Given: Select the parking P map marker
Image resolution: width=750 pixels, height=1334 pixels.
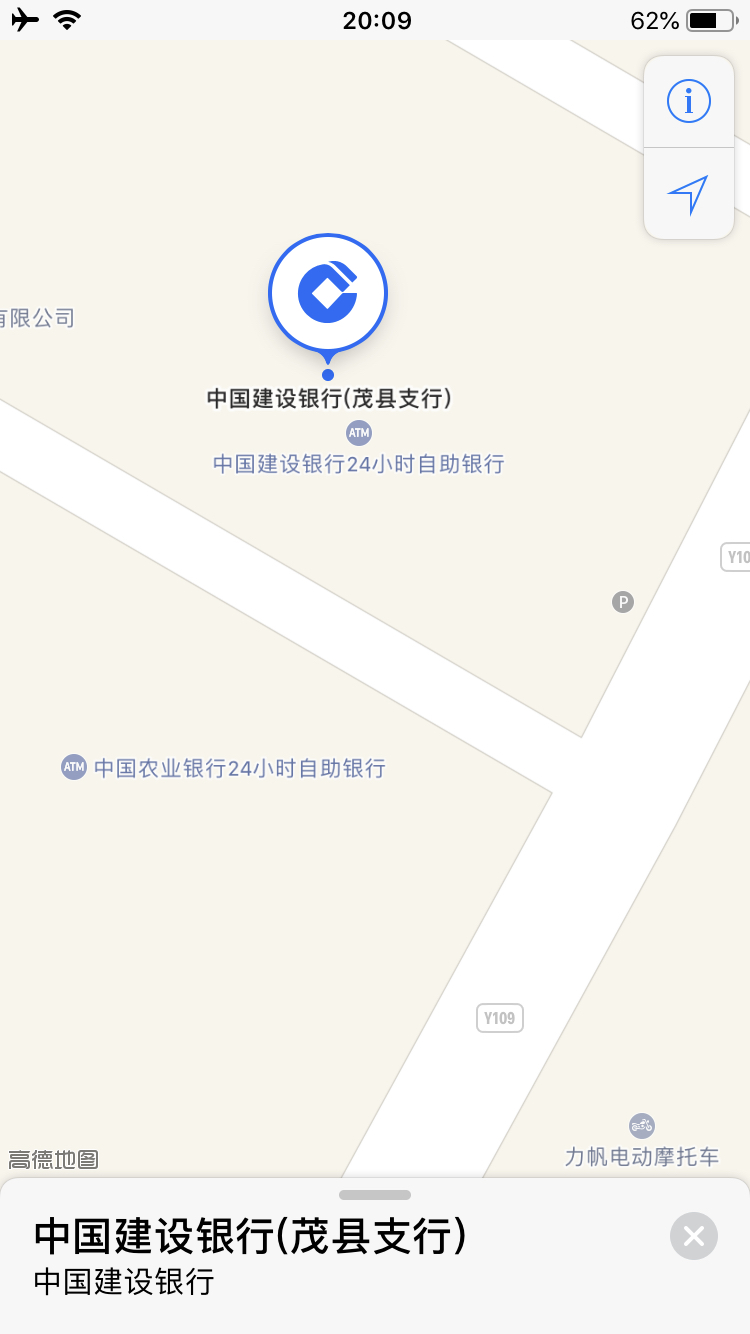Looking at the screenshot, I should [x=623, y=602].
